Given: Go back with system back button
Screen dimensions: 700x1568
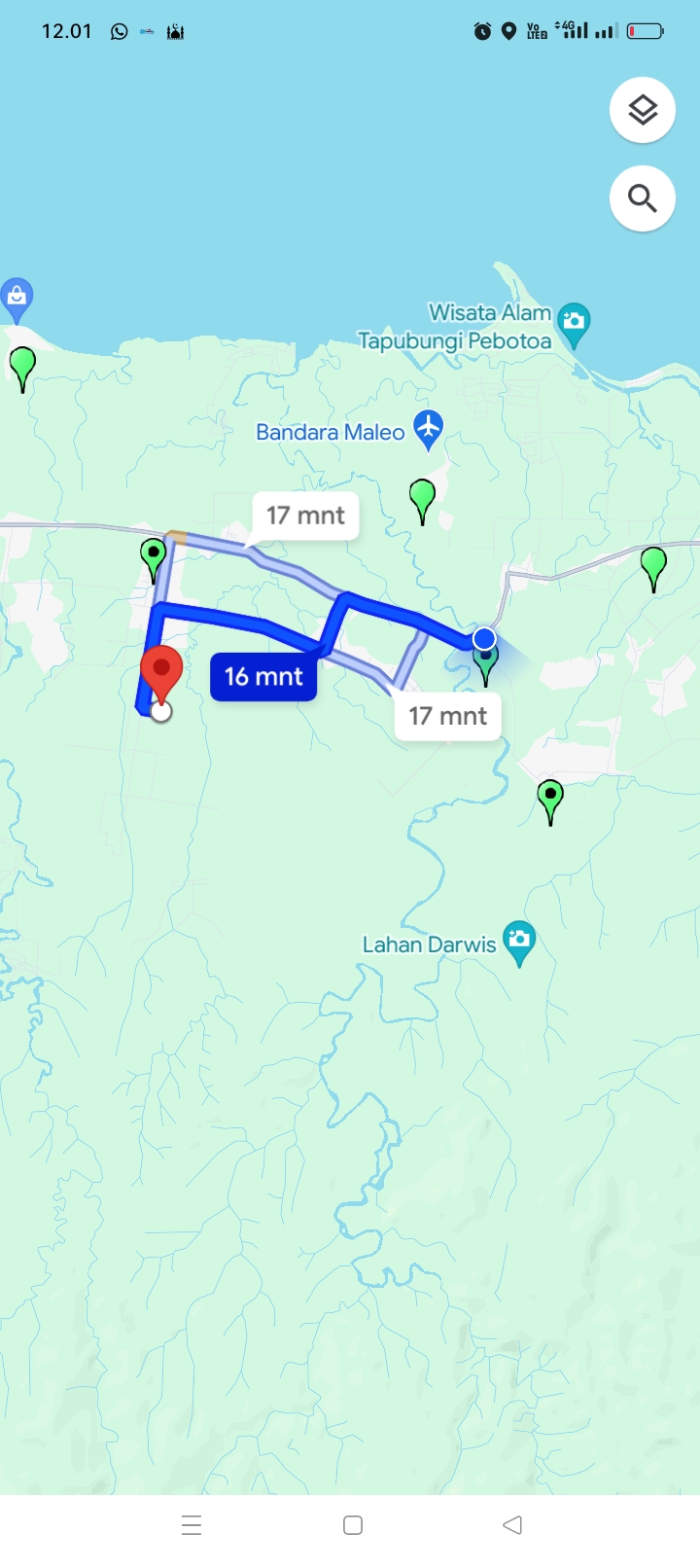Looking at the screenshot, I should click(512, 1525).
